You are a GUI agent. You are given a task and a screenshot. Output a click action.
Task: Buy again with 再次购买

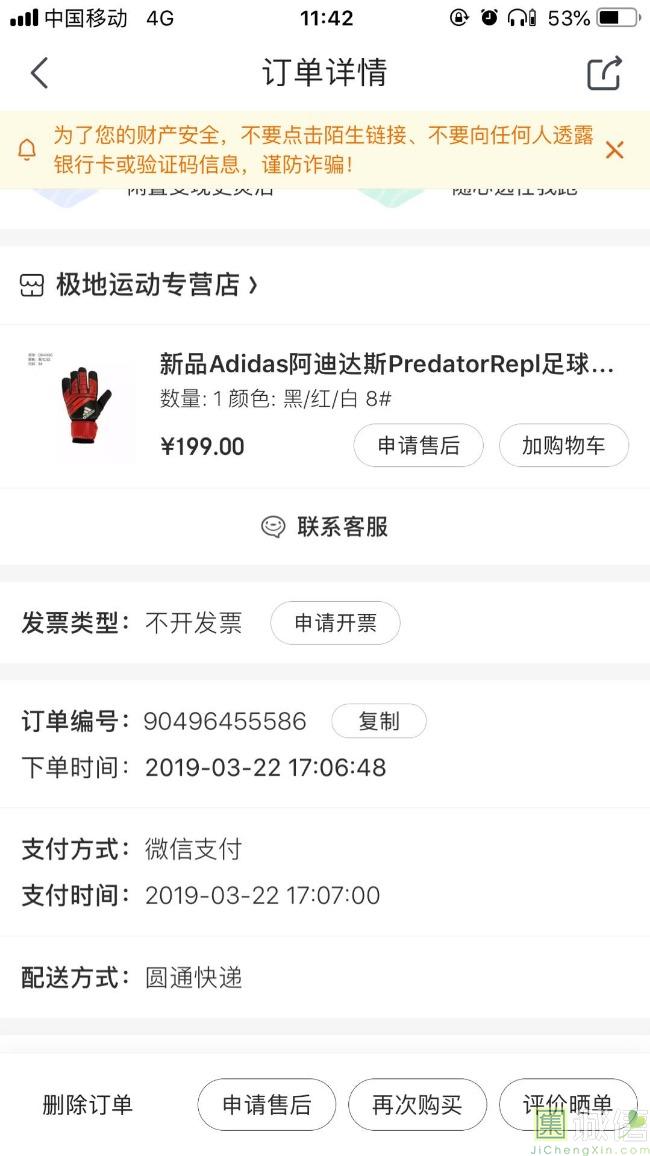click(417, 1105)
